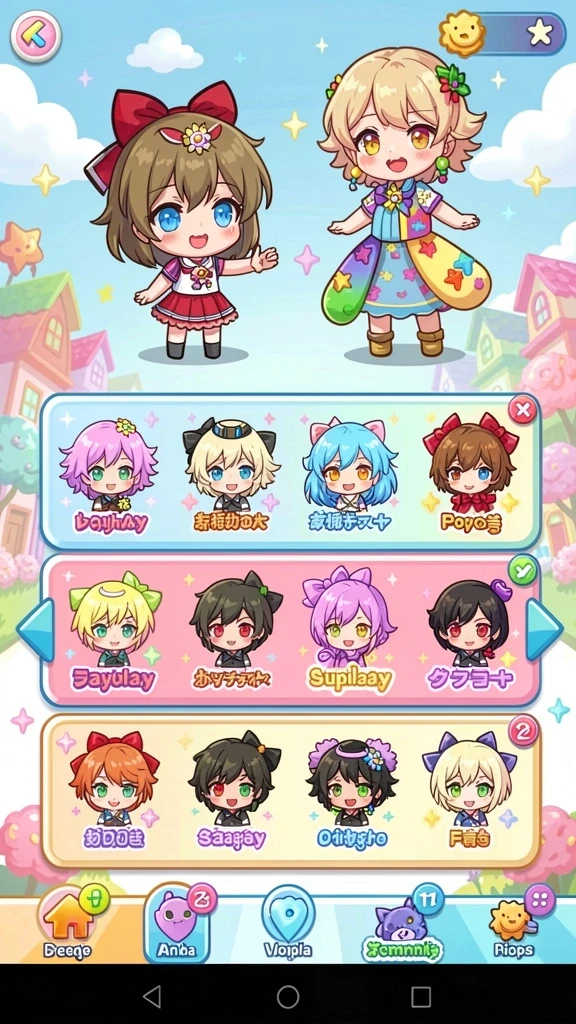Tap the green checkmark on pink panel
The width and height of the screenshot is (576, 1024).
pyautogui.click(x=522, y=571)
